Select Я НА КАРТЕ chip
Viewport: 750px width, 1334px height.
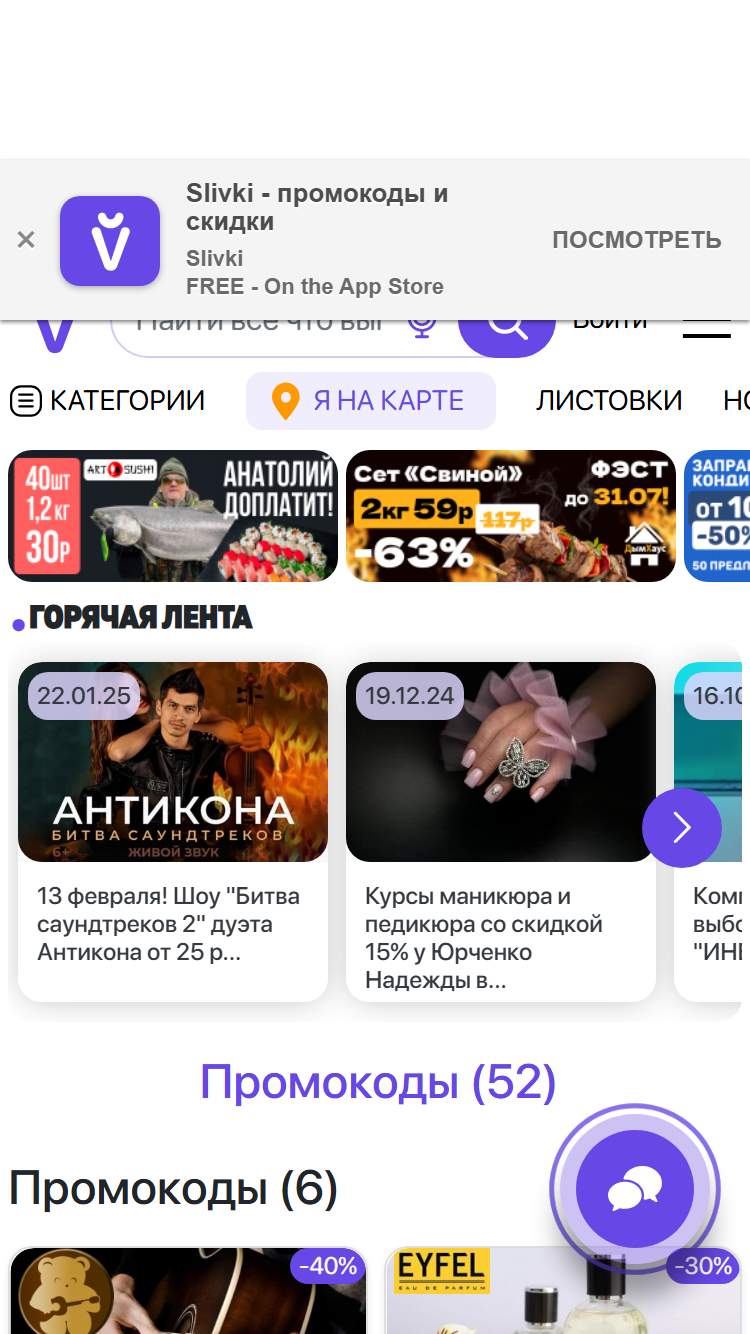371,401
